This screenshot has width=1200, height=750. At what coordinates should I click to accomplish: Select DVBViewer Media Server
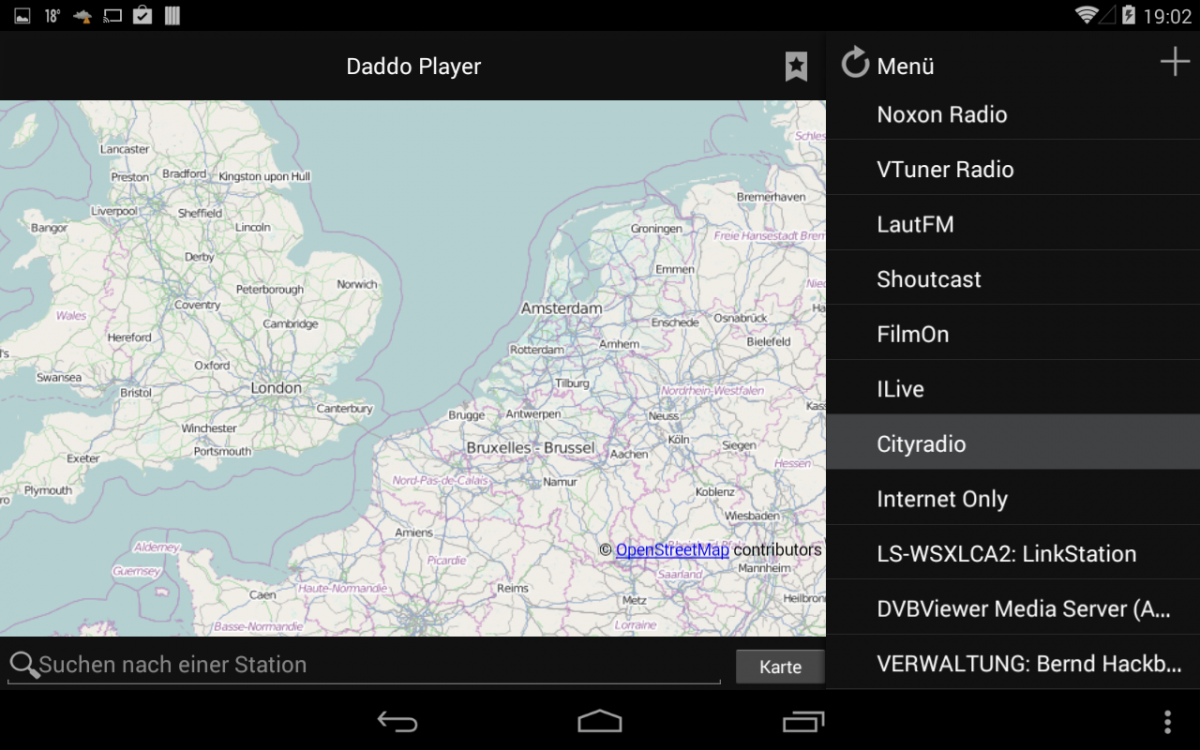1023,609
